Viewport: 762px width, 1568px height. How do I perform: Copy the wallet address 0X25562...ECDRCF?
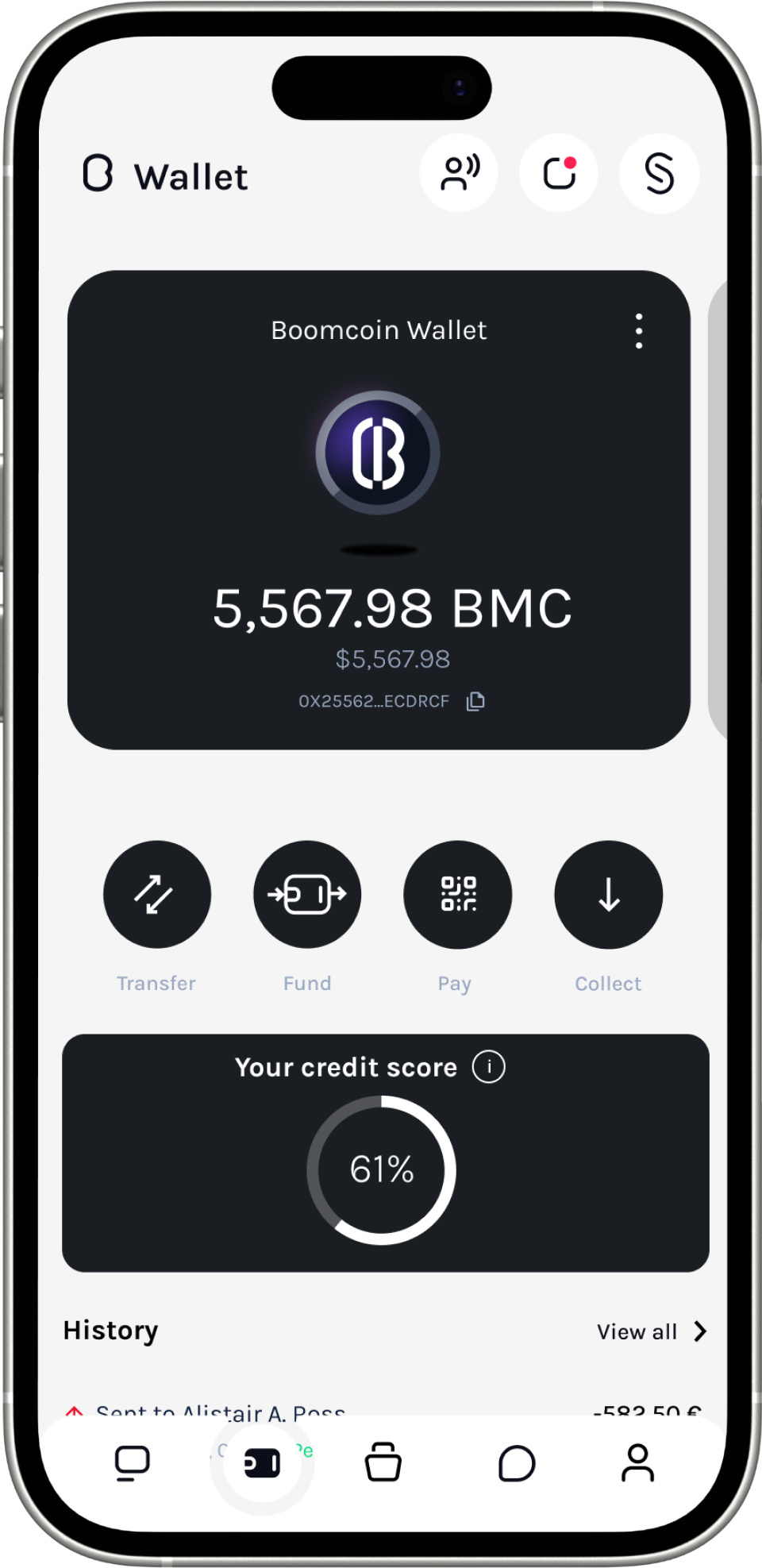[x=475, y=701]
